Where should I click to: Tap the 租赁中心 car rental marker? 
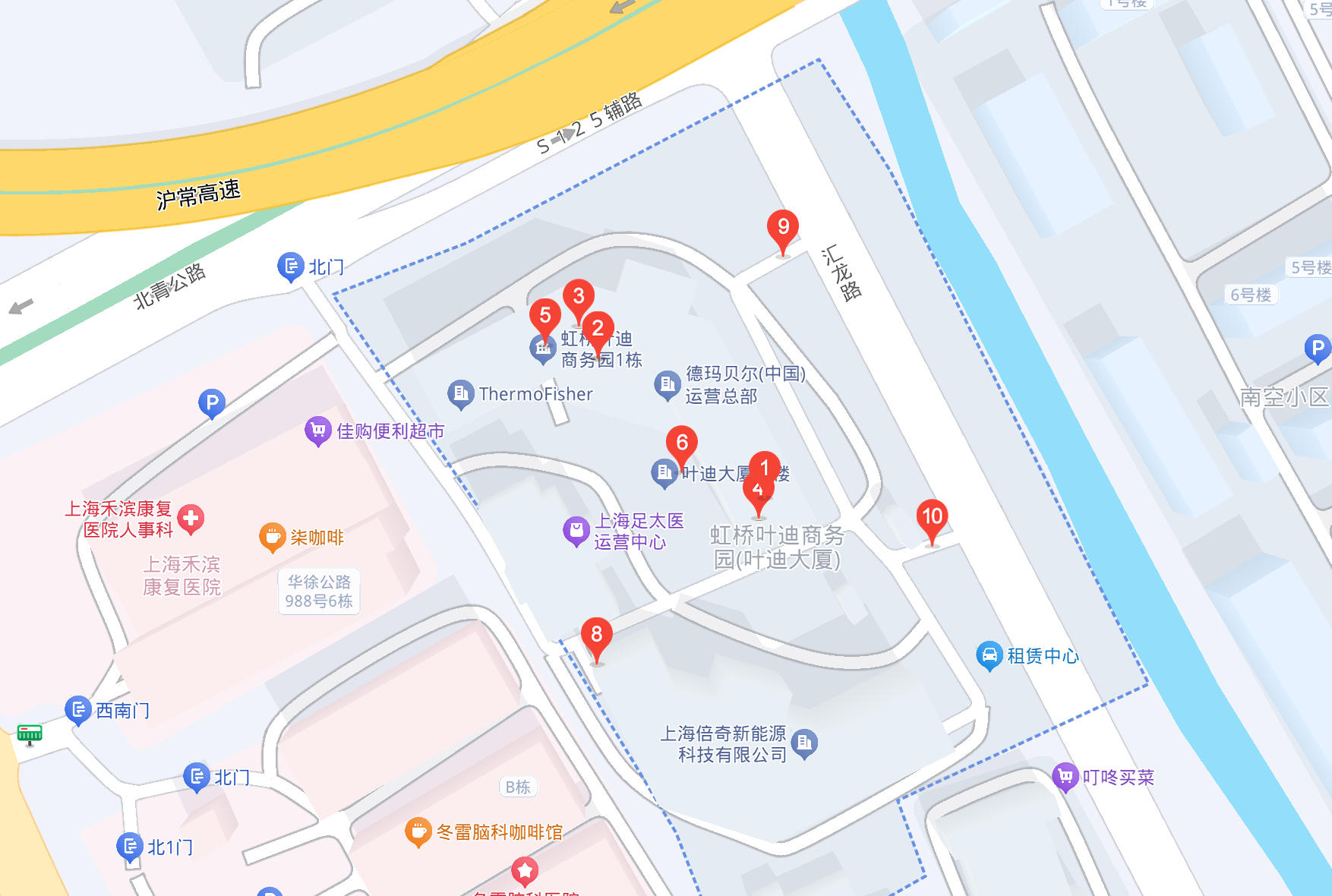coord(990,655)
